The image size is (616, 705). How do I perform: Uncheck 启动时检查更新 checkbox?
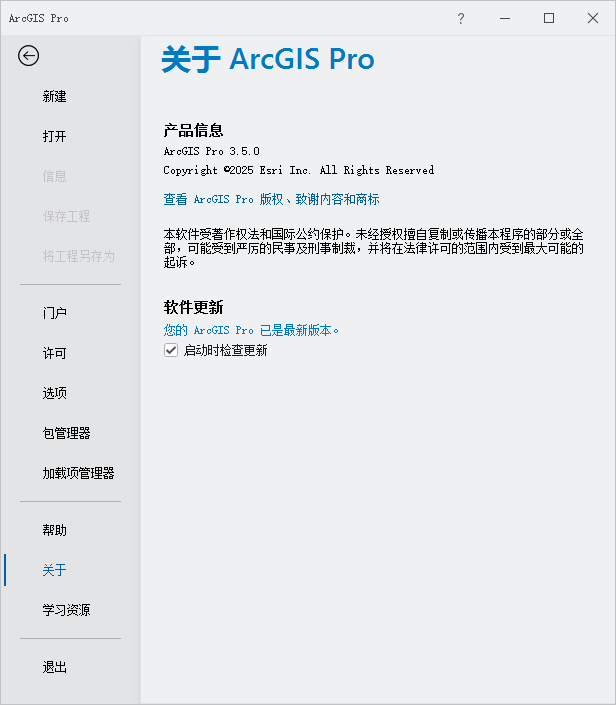(171, 351)
